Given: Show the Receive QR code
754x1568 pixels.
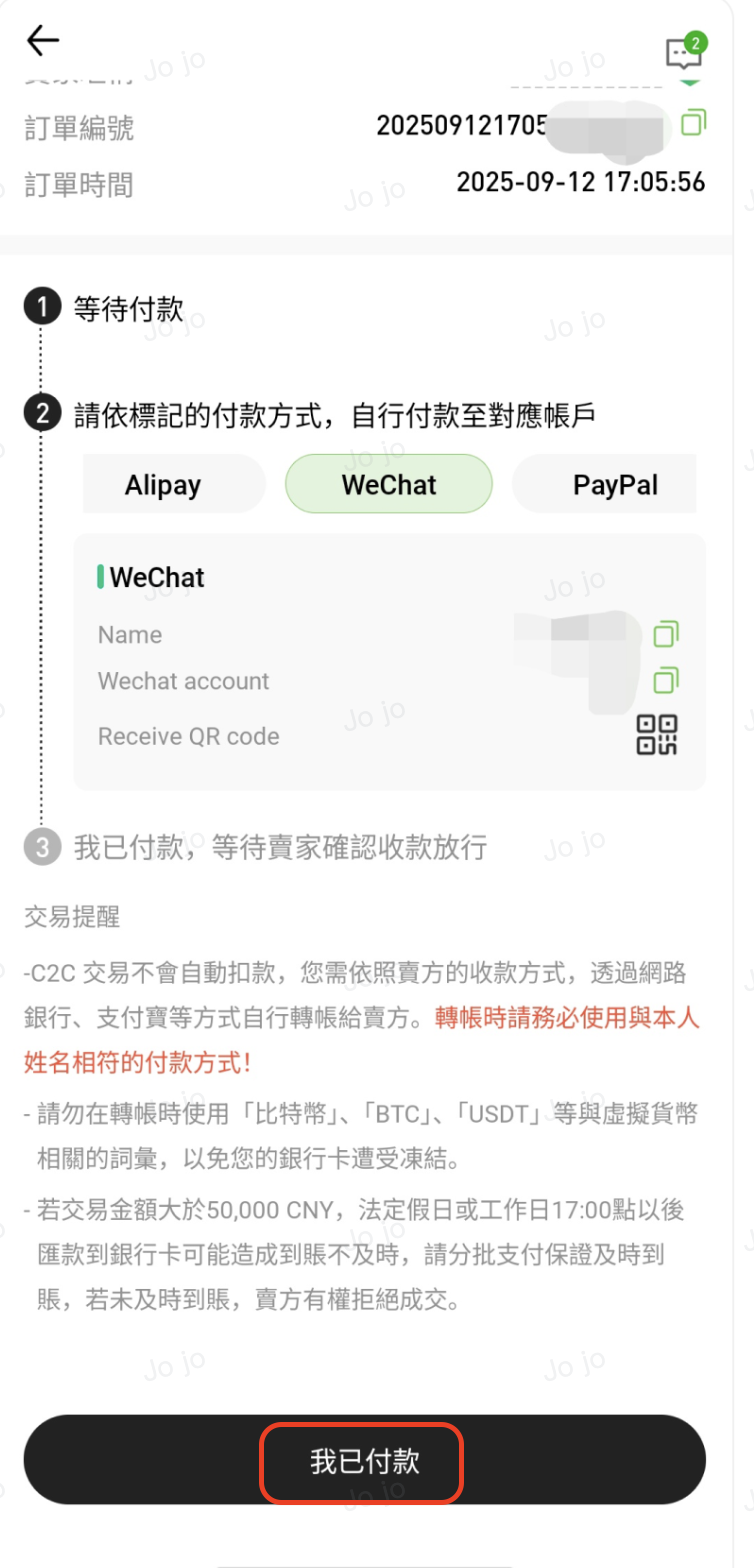Looking at the screenshot, I should 657,735.
